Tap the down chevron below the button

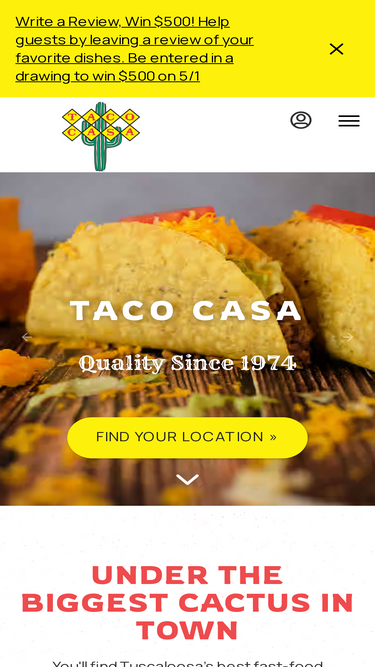tap(188, 479)
